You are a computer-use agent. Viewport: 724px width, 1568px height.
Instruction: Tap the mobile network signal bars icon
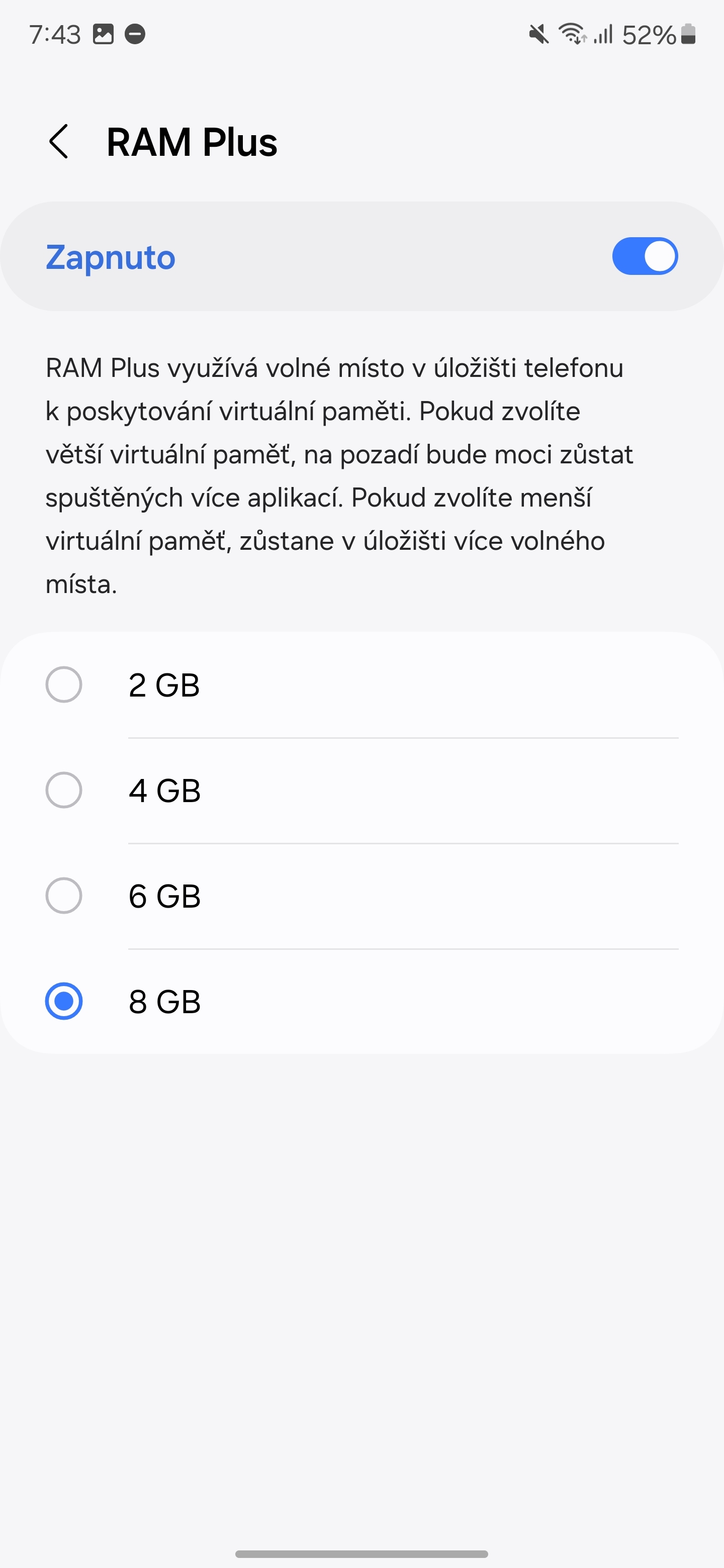[603, 35]
